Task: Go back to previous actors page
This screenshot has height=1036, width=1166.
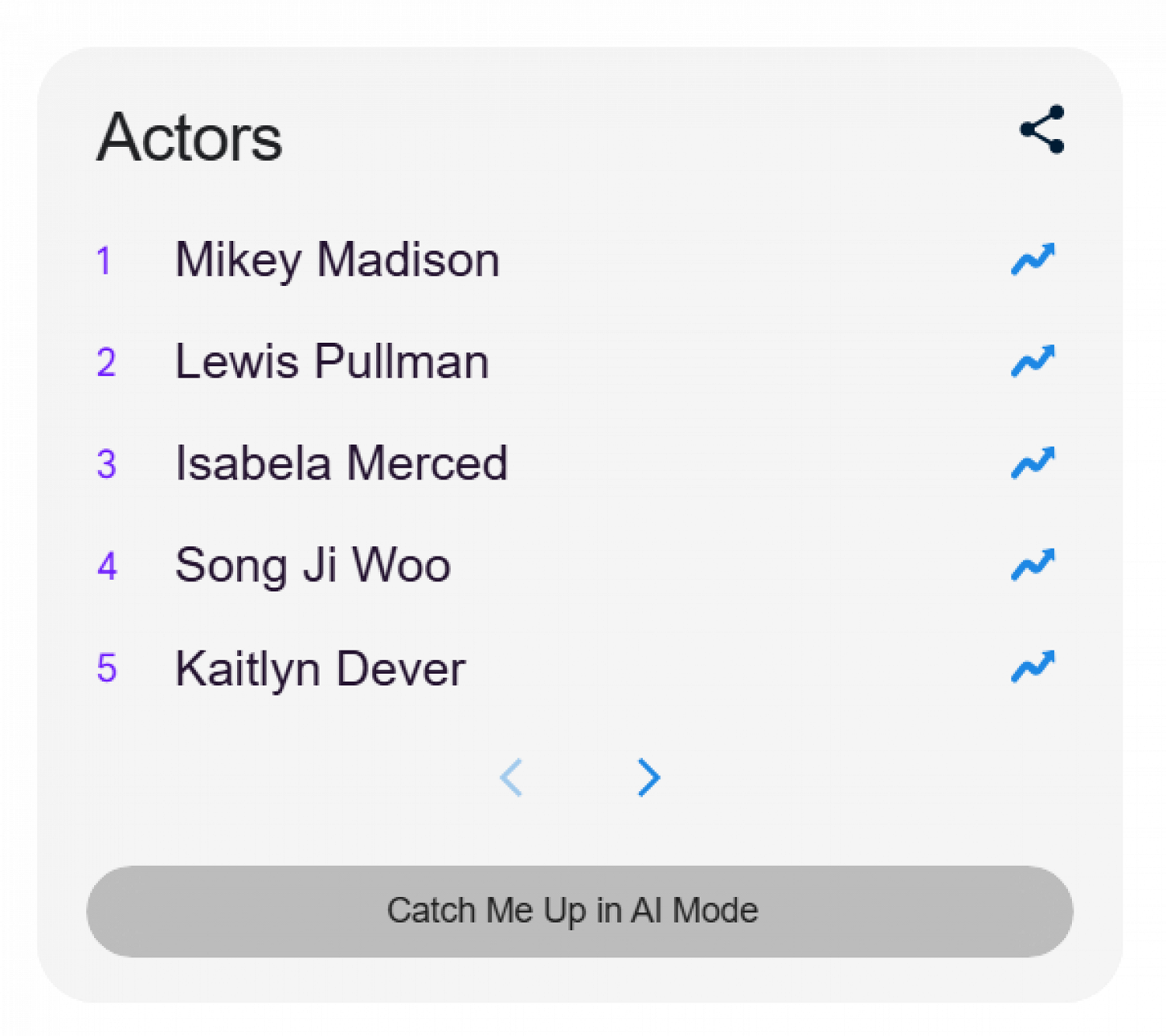Action: 511,777
